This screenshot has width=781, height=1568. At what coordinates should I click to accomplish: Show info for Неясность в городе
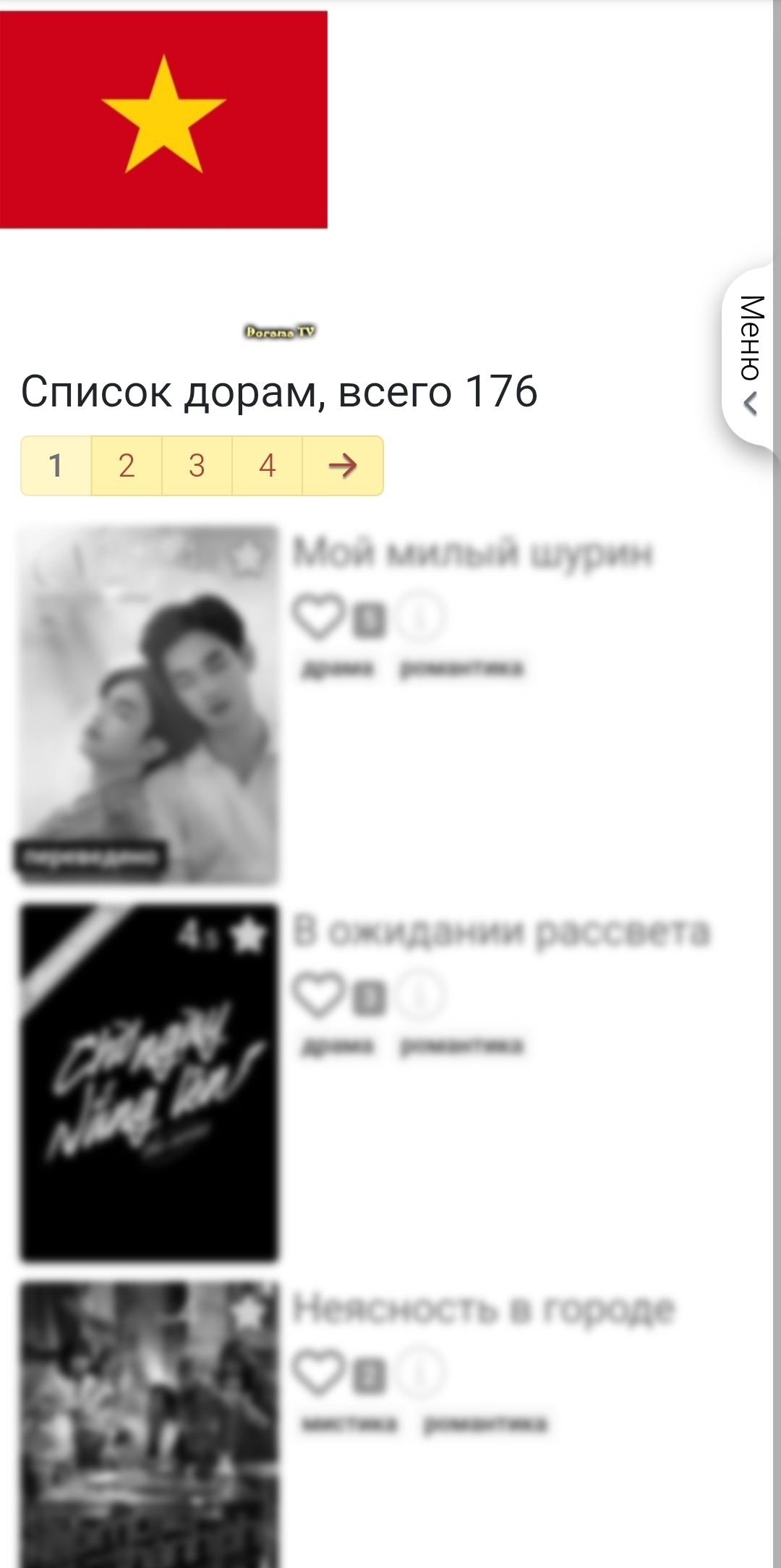tap(422, 1372)
